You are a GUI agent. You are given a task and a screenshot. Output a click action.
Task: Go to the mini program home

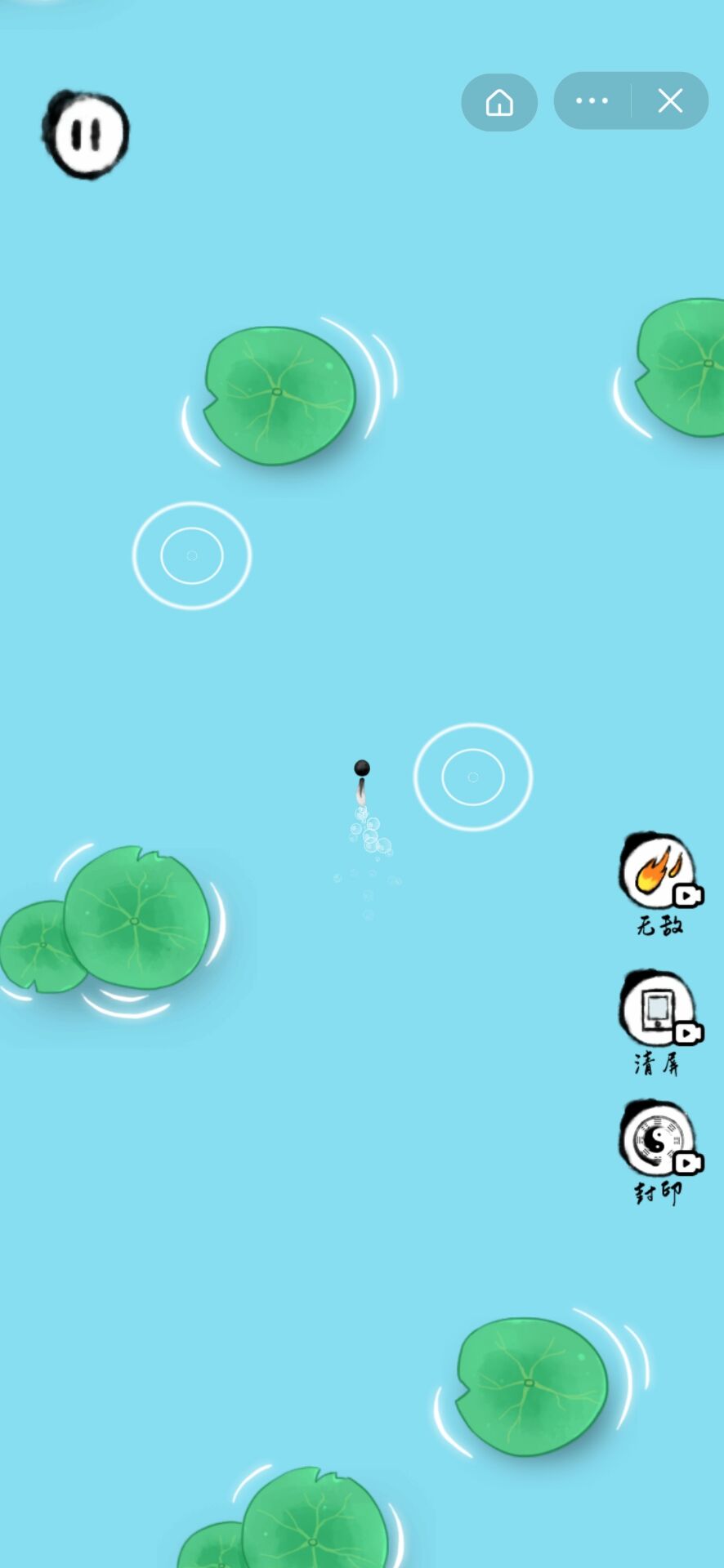(499, 102)
